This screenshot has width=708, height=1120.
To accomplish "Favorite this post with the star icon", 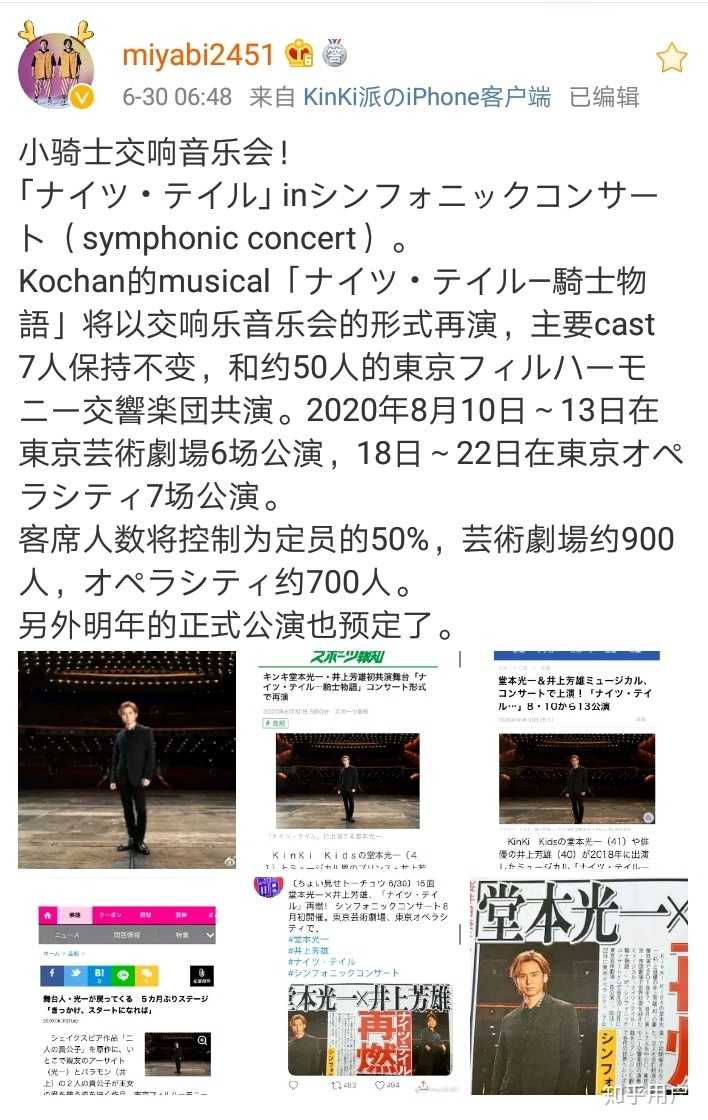I will pos(671,58).
